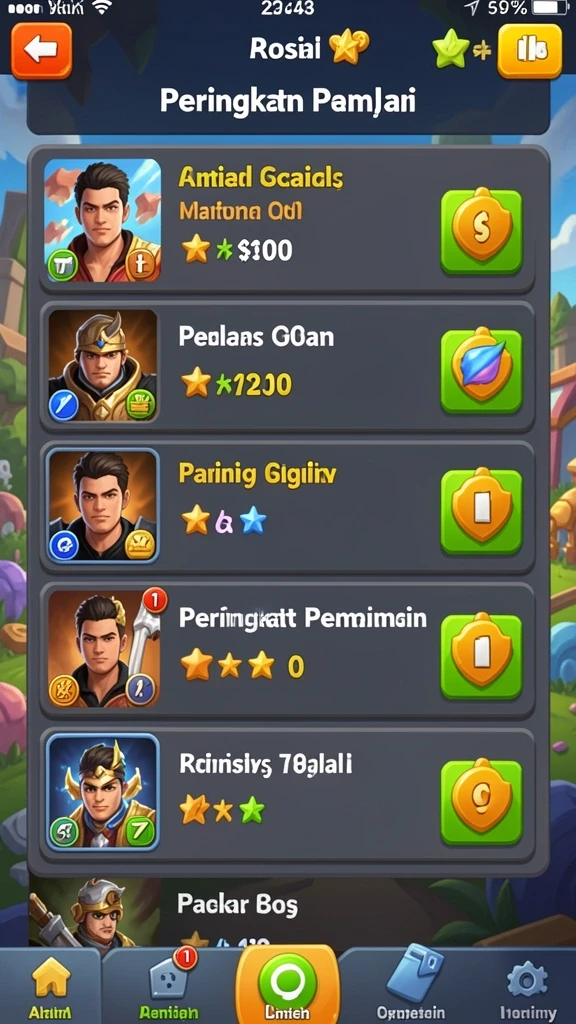Tap the green shield button for Parinig Gigiirv
Screen dimensions: 576x1024
[x=481, y=511]
